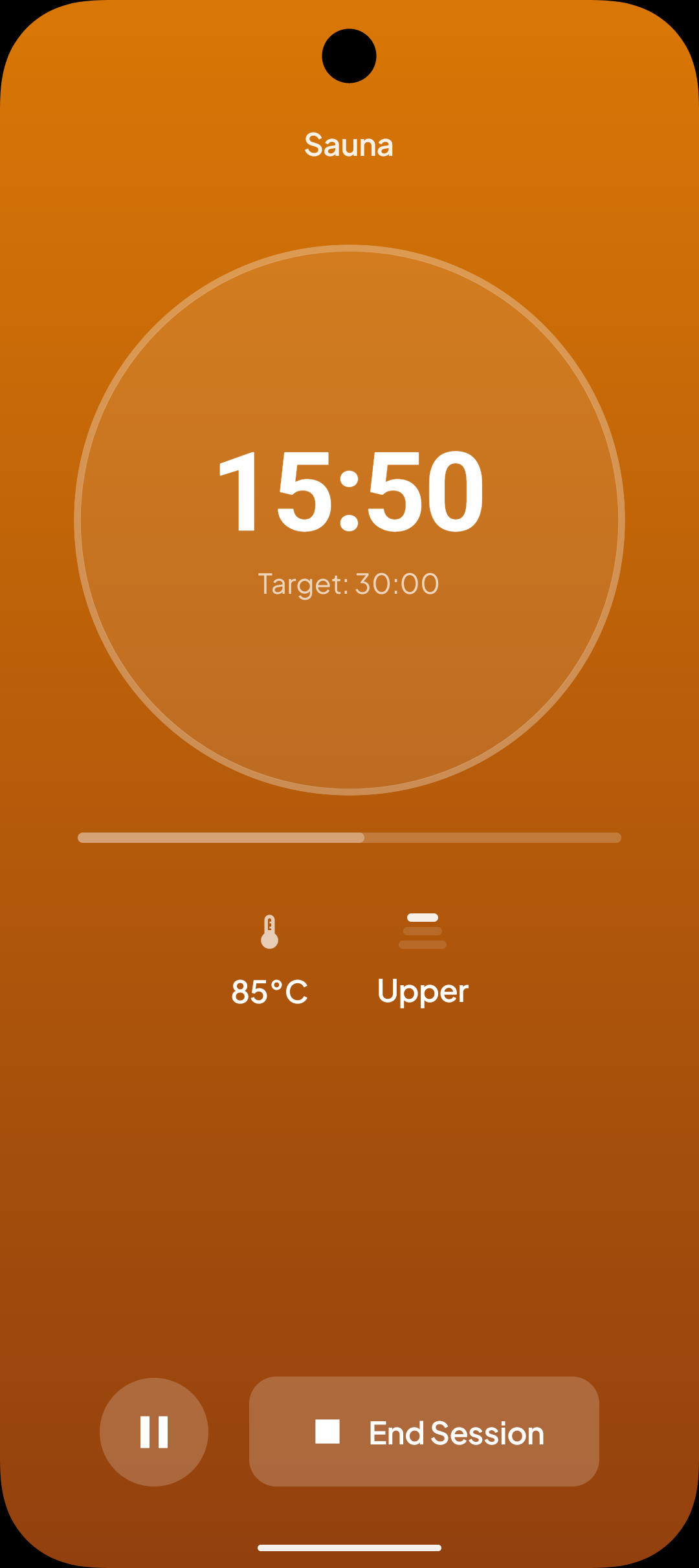Tap the stop square icon inside End Session
Screen dimensions: 699x1568
click(329, 1432)
